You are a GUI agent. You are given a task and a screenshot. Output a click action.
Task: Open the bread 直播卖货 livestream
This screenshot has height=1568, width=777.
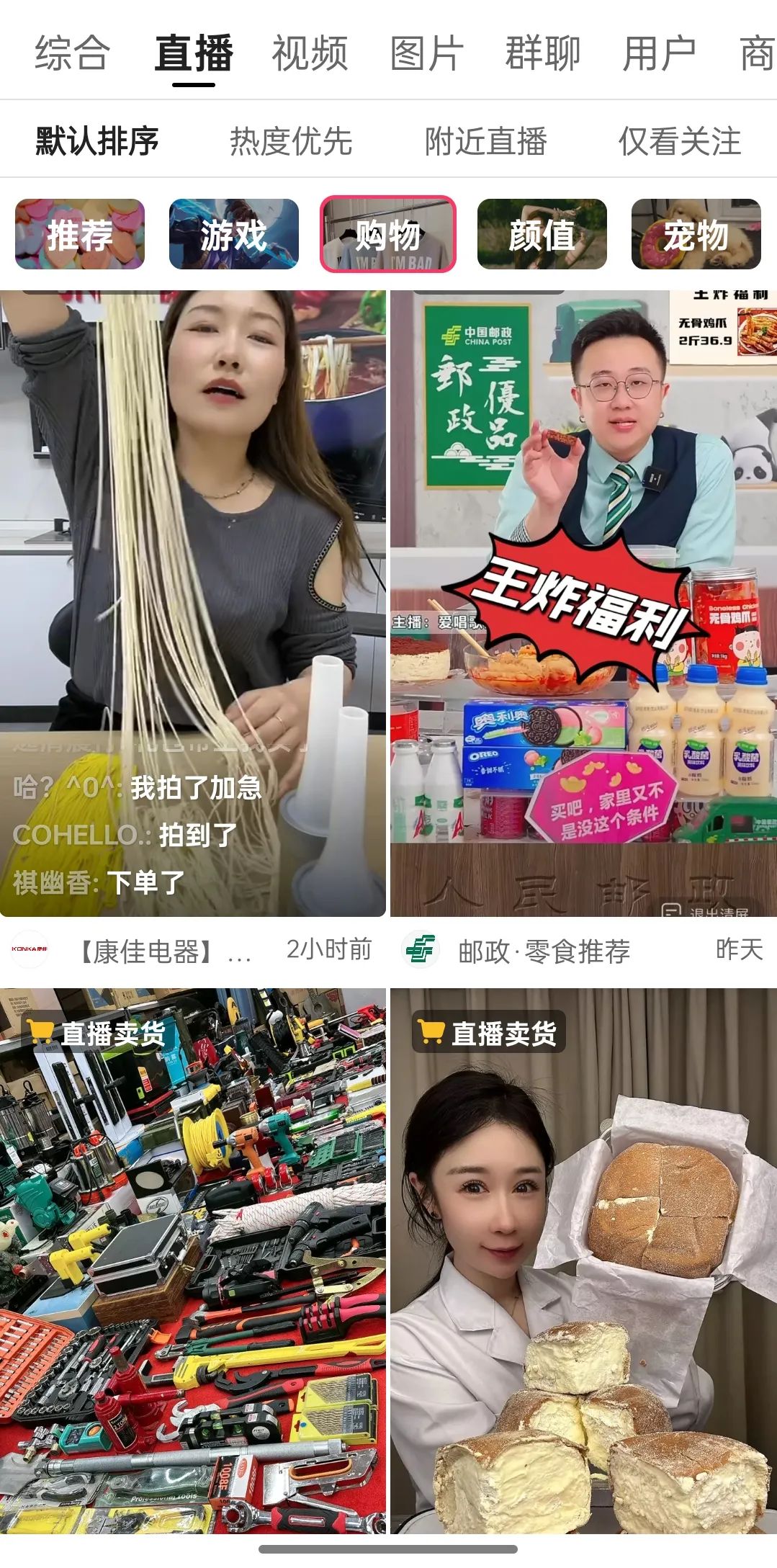583,1260
